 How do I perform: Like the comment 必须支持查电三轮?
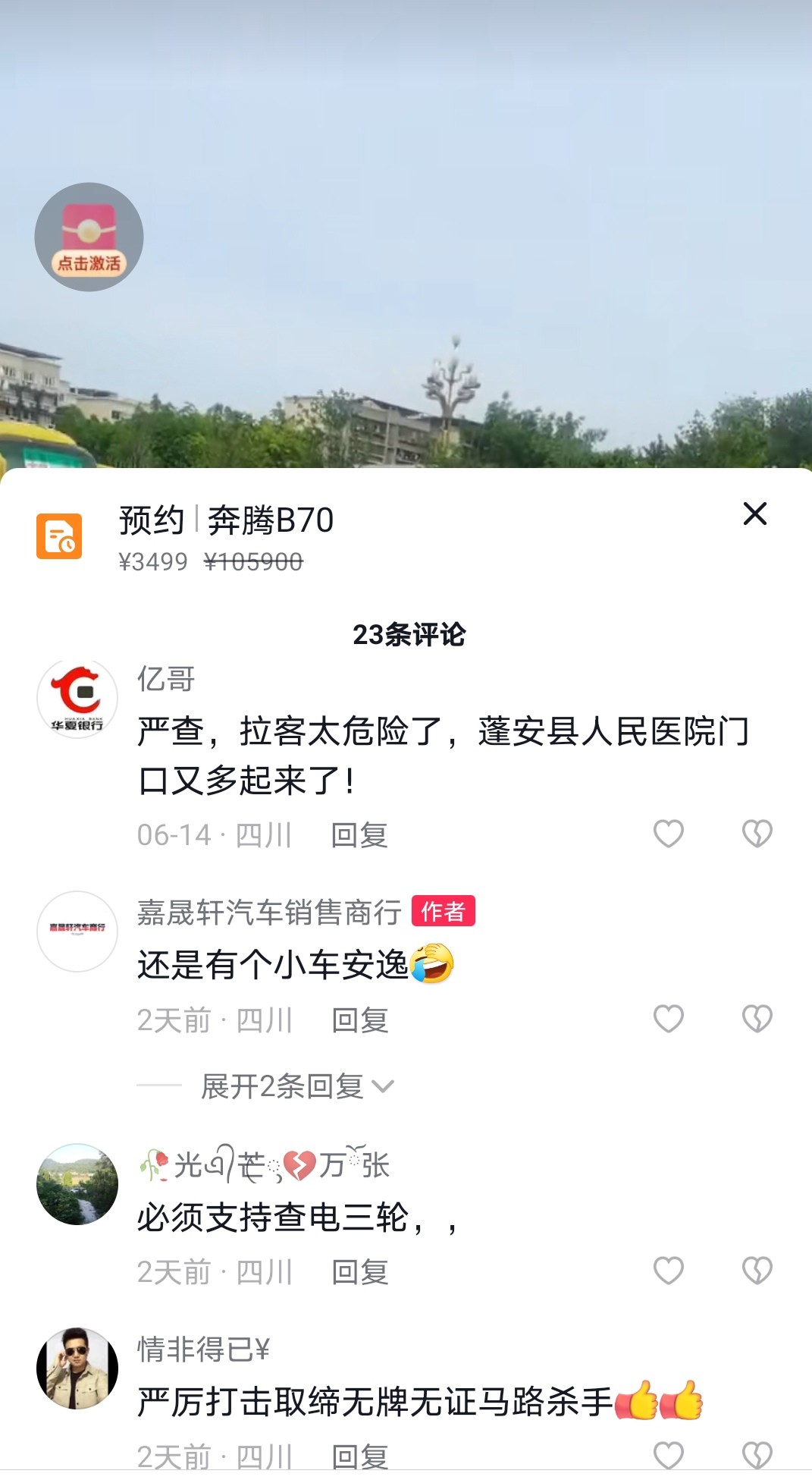tap(668, 1271)
